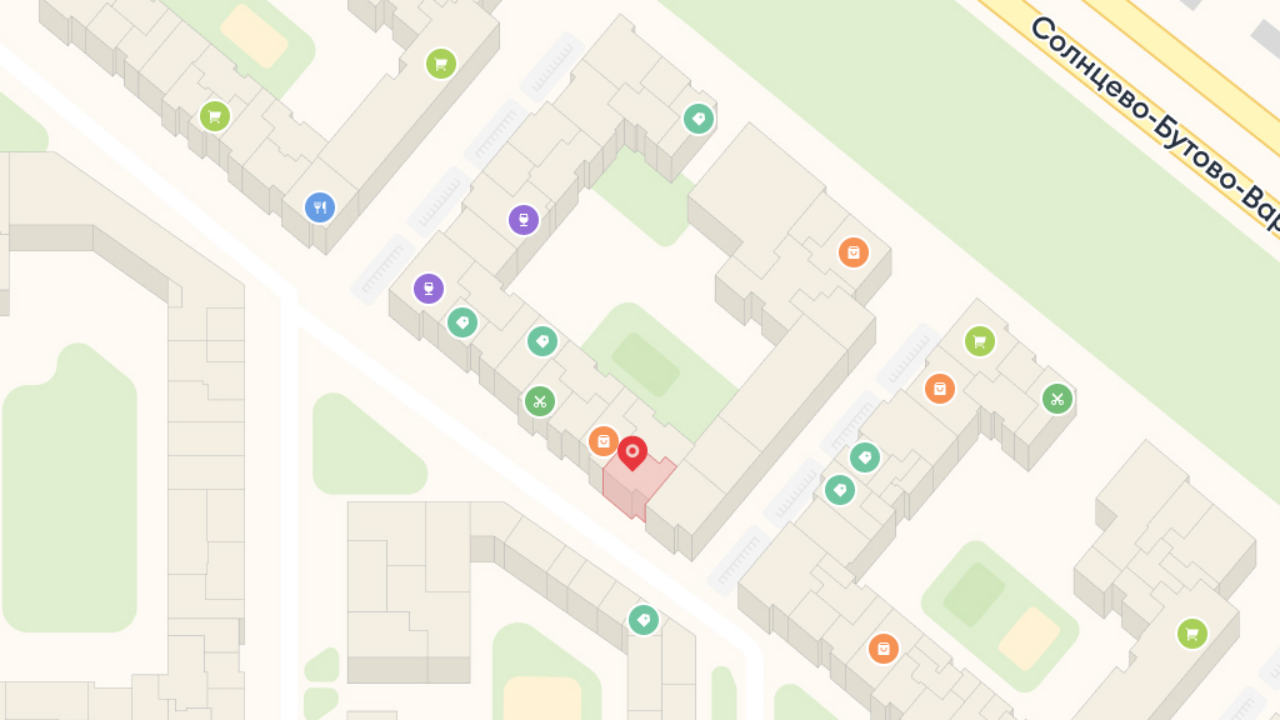The image size is (1280, 720).
Task: Open the blue restaurant fork-and-knife marker
Action: [320, 208]
